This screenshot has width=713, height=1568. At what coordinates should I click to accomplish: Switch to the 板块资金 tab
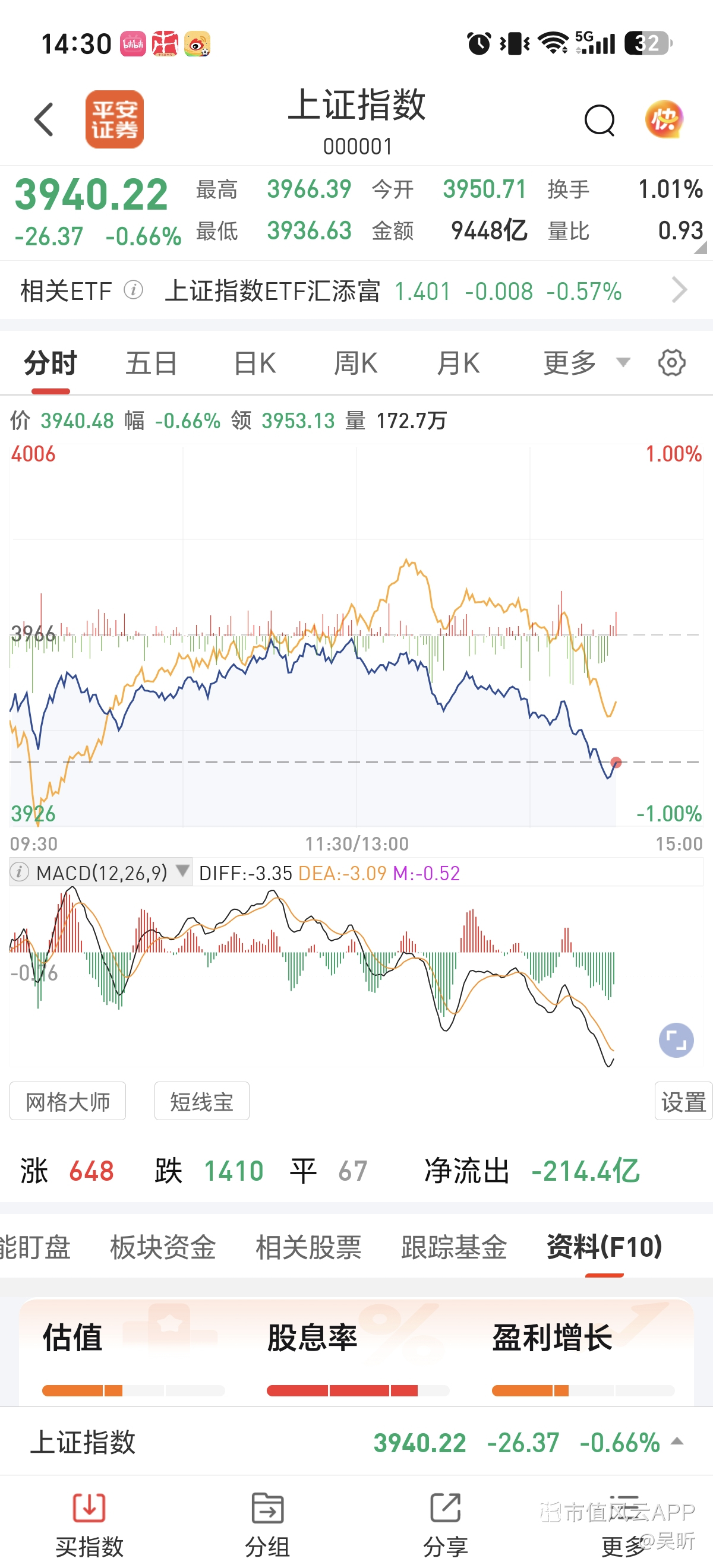pos(163,1247)
